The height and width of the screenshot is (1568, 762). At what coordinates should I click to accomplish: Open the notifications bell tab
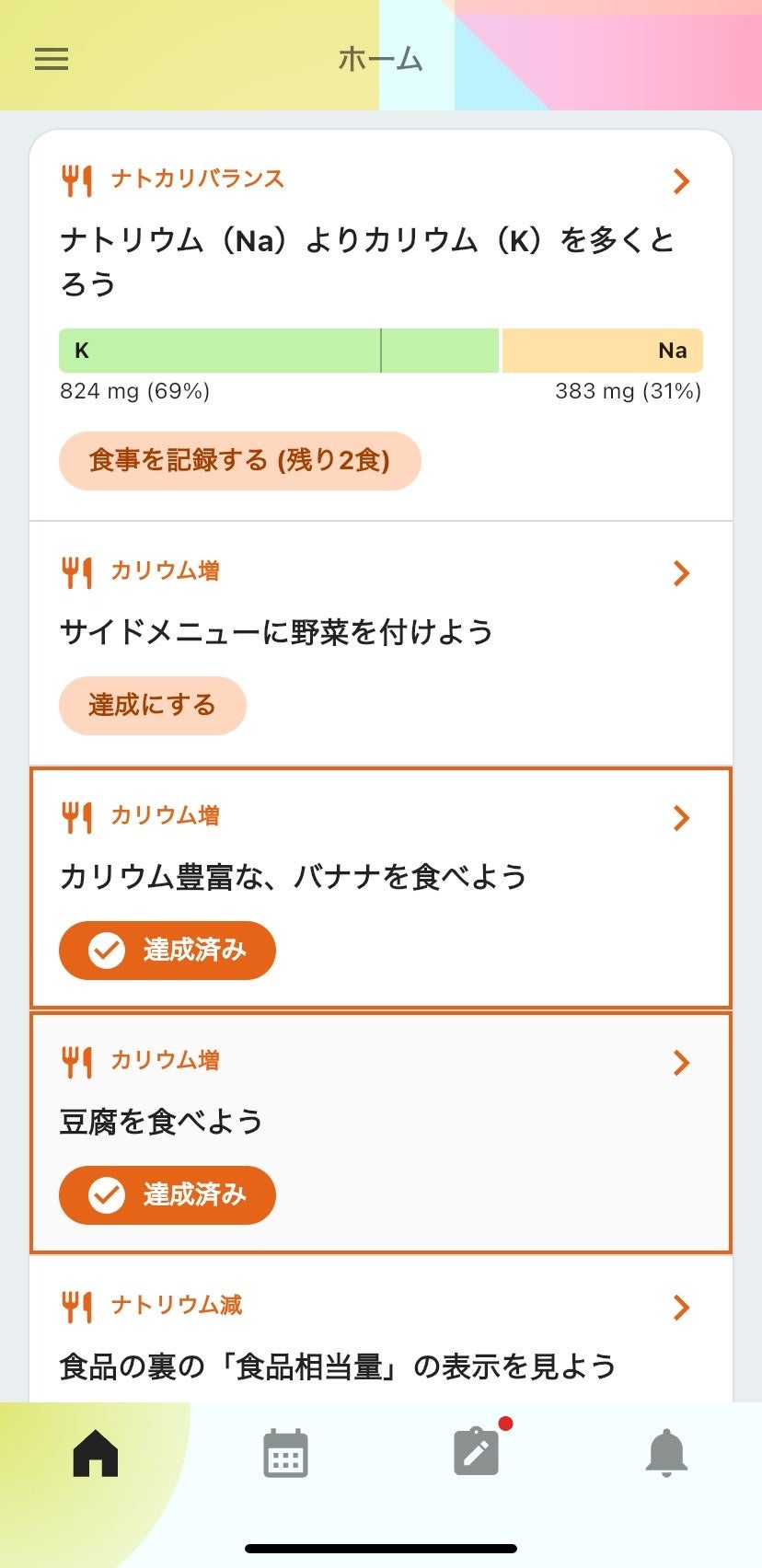point(666,1455)
